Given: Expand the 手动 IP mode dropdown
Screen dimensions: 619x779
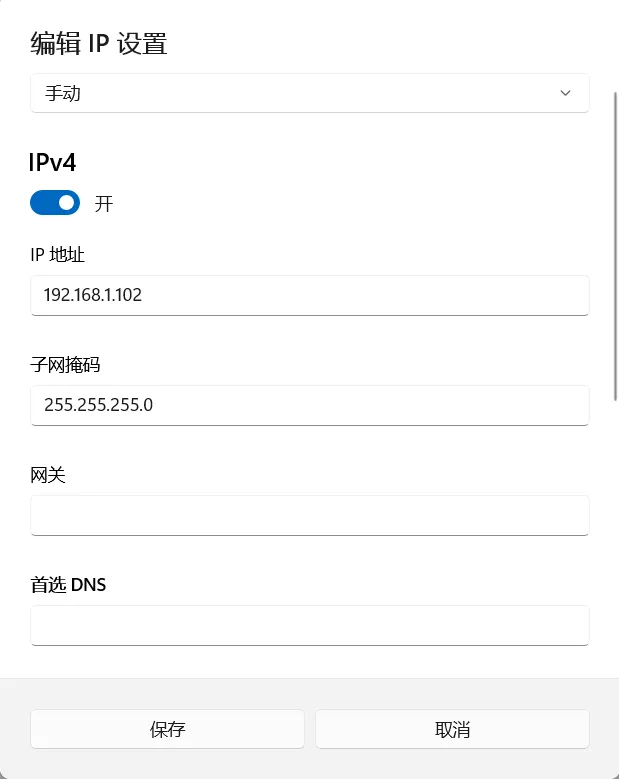Looking at the screenshot, I should pyautogui.click(x=309, y=93).
